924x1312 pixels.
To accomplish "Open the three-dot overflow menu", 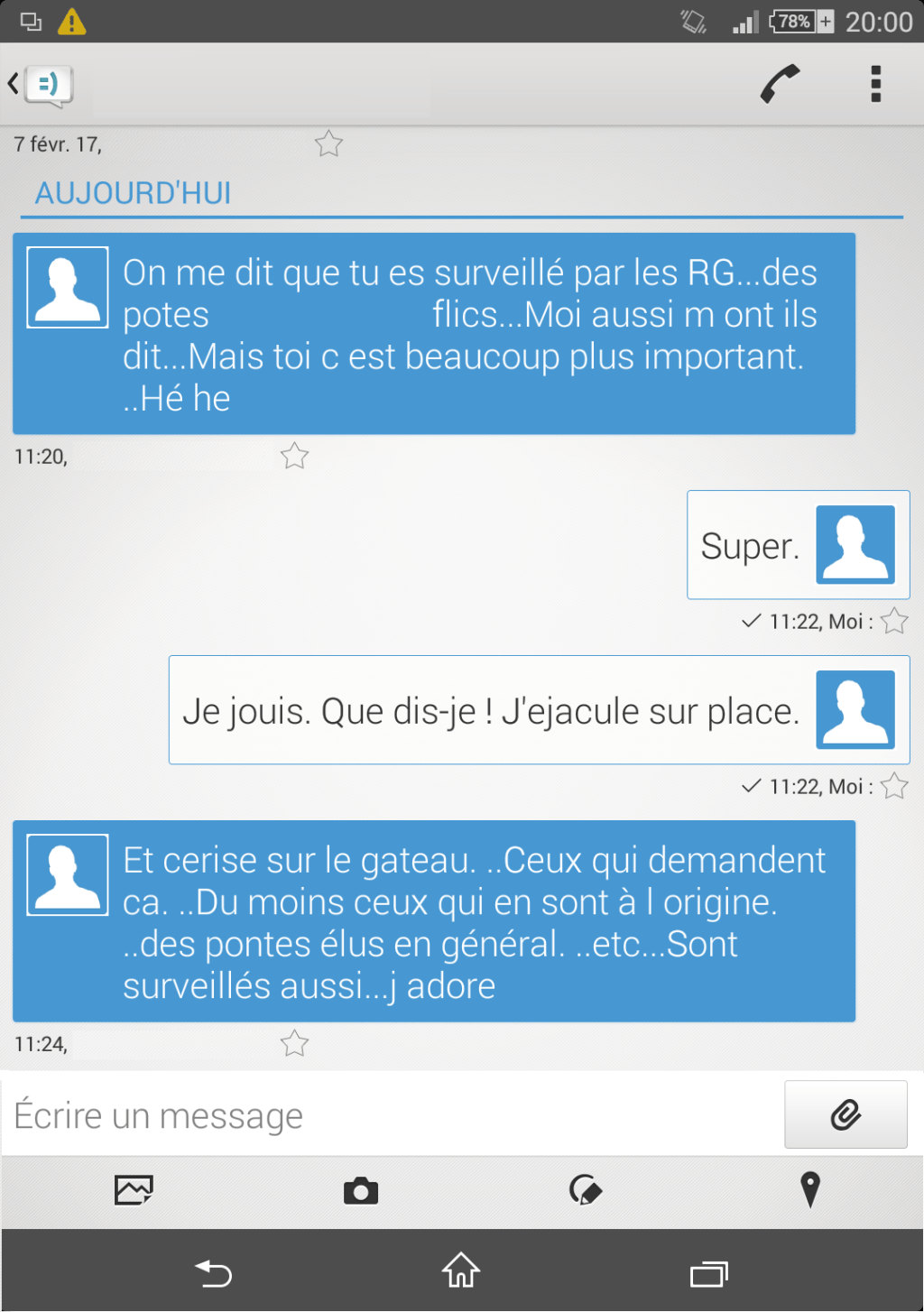I will coord(873,83).
